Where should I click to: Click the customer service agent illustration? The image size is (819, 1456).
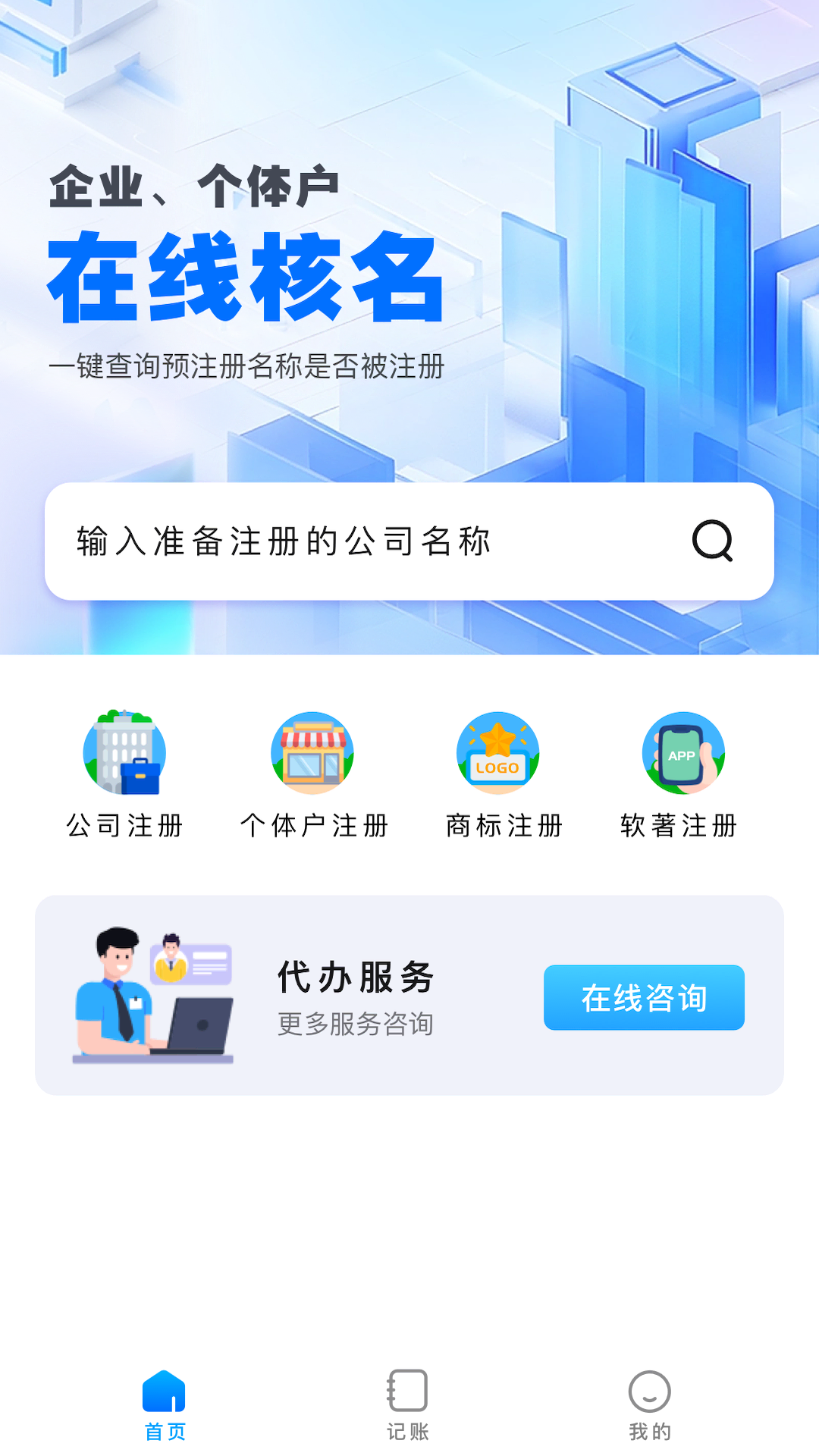[x=152, y=993]
